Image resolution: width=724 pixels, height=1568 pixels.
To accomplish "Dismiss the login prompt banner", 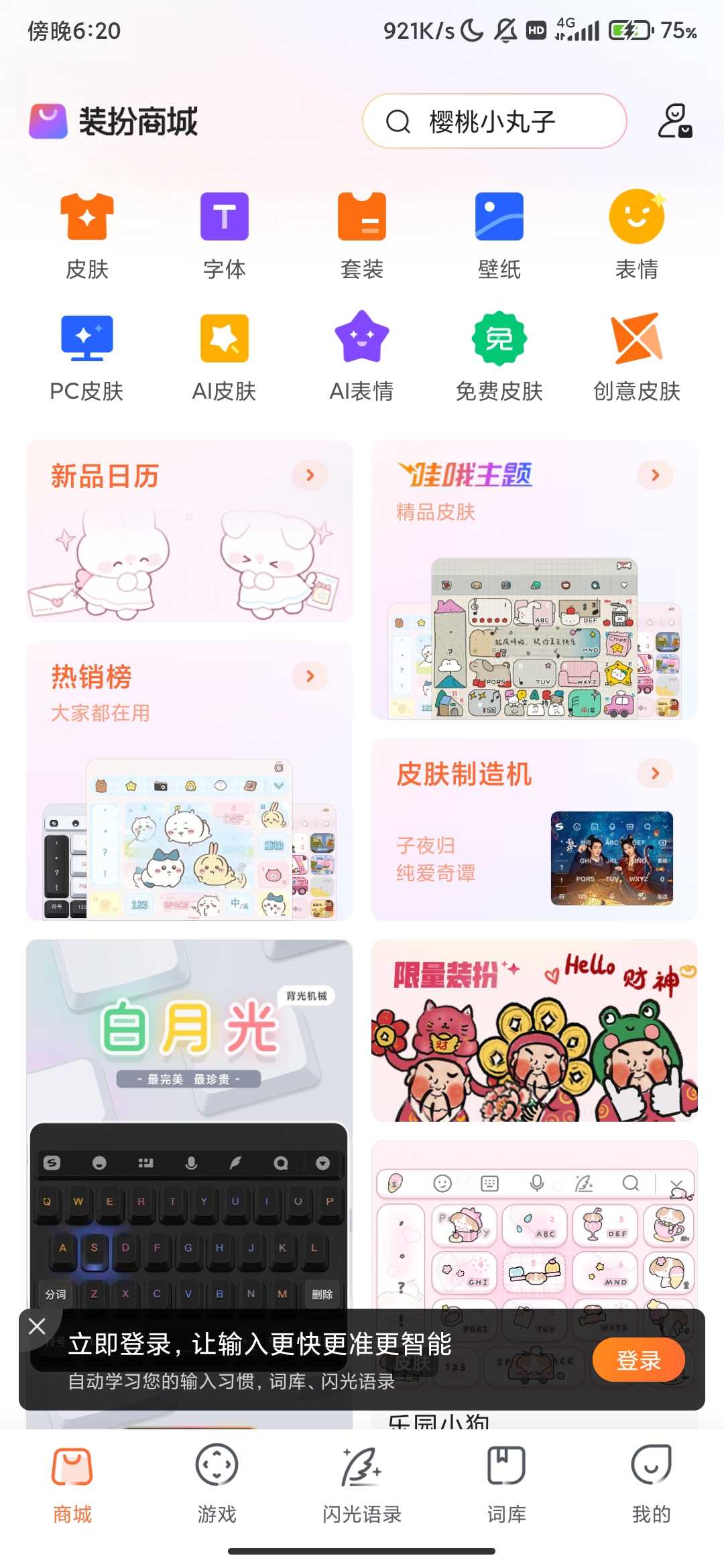I will (x=38, y=1326).
